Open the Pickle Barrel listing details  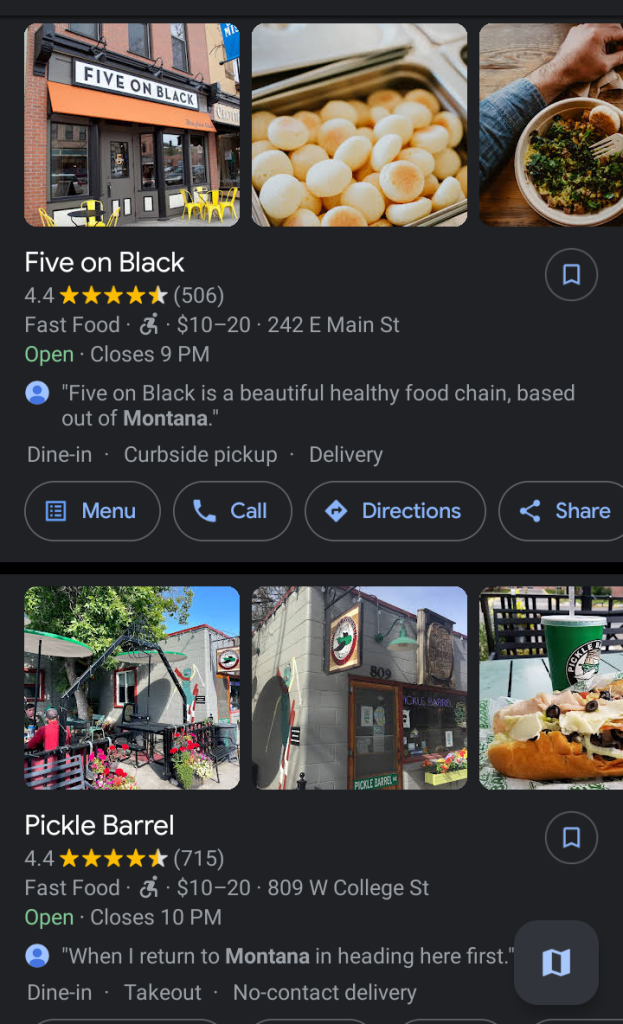(x=100, y=826)
